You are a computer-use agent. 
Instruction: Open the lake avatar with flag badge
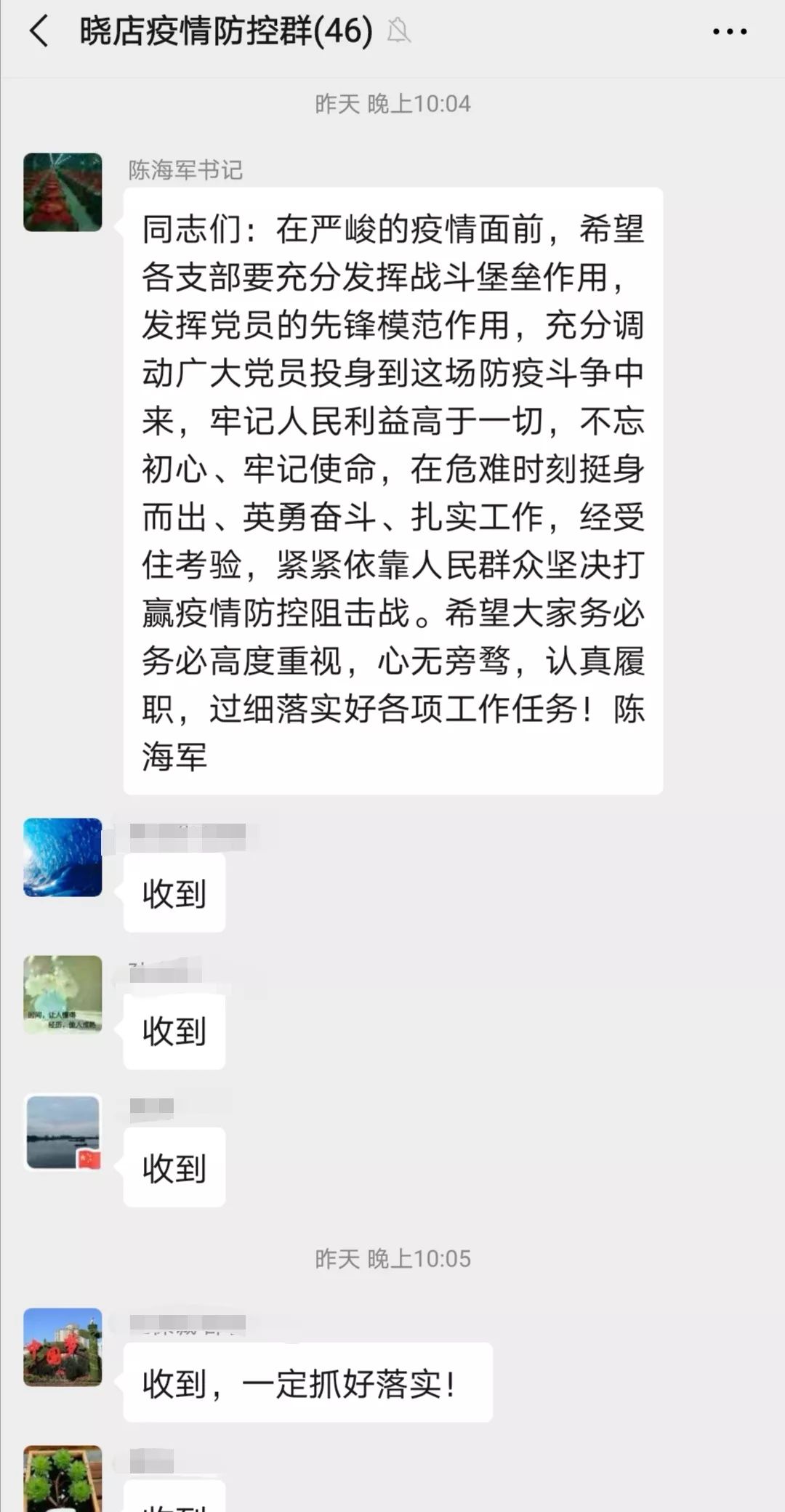(x=63, y=1132)
